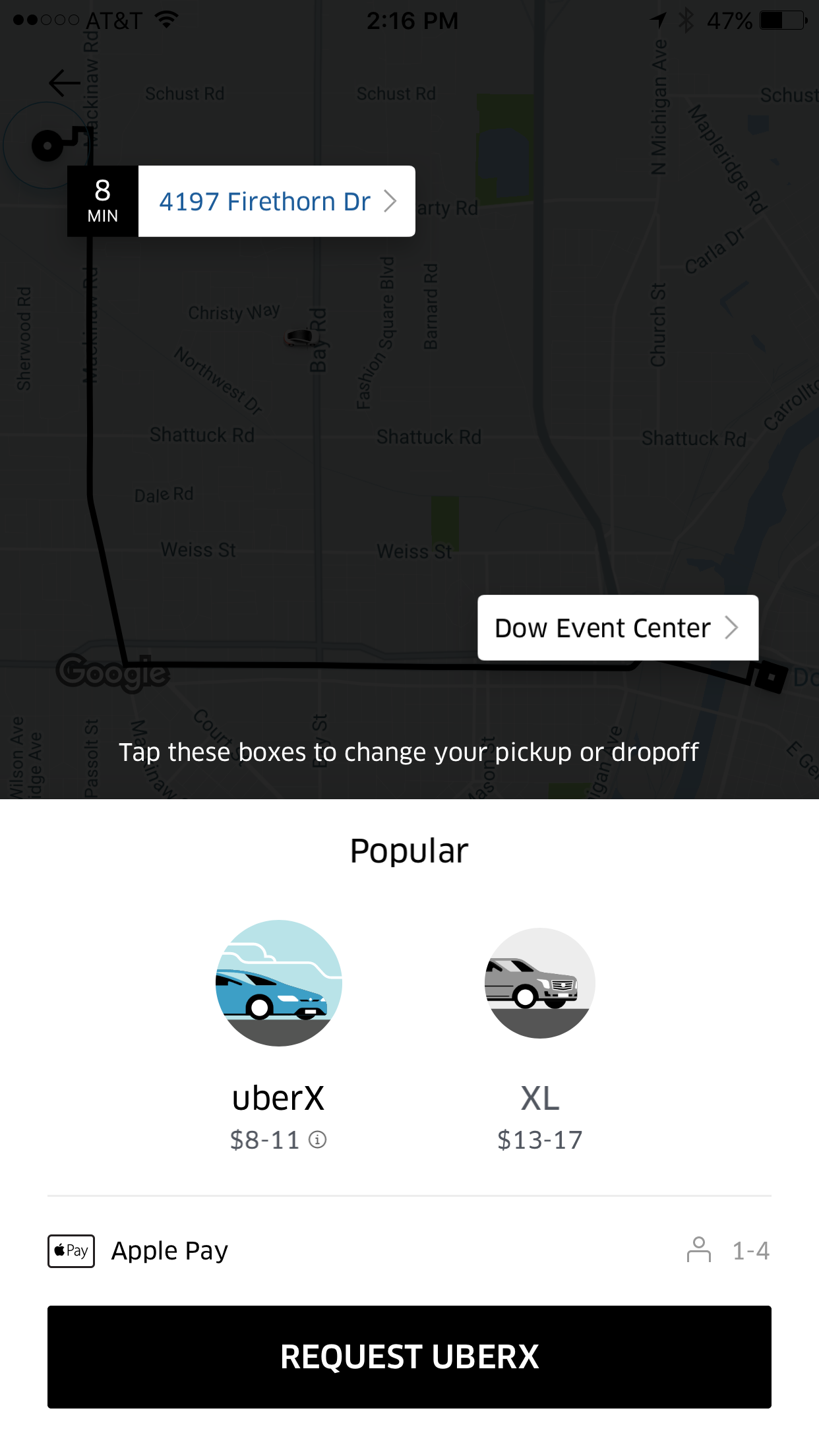Tap the Request UberX button

tap(409, 1357)
